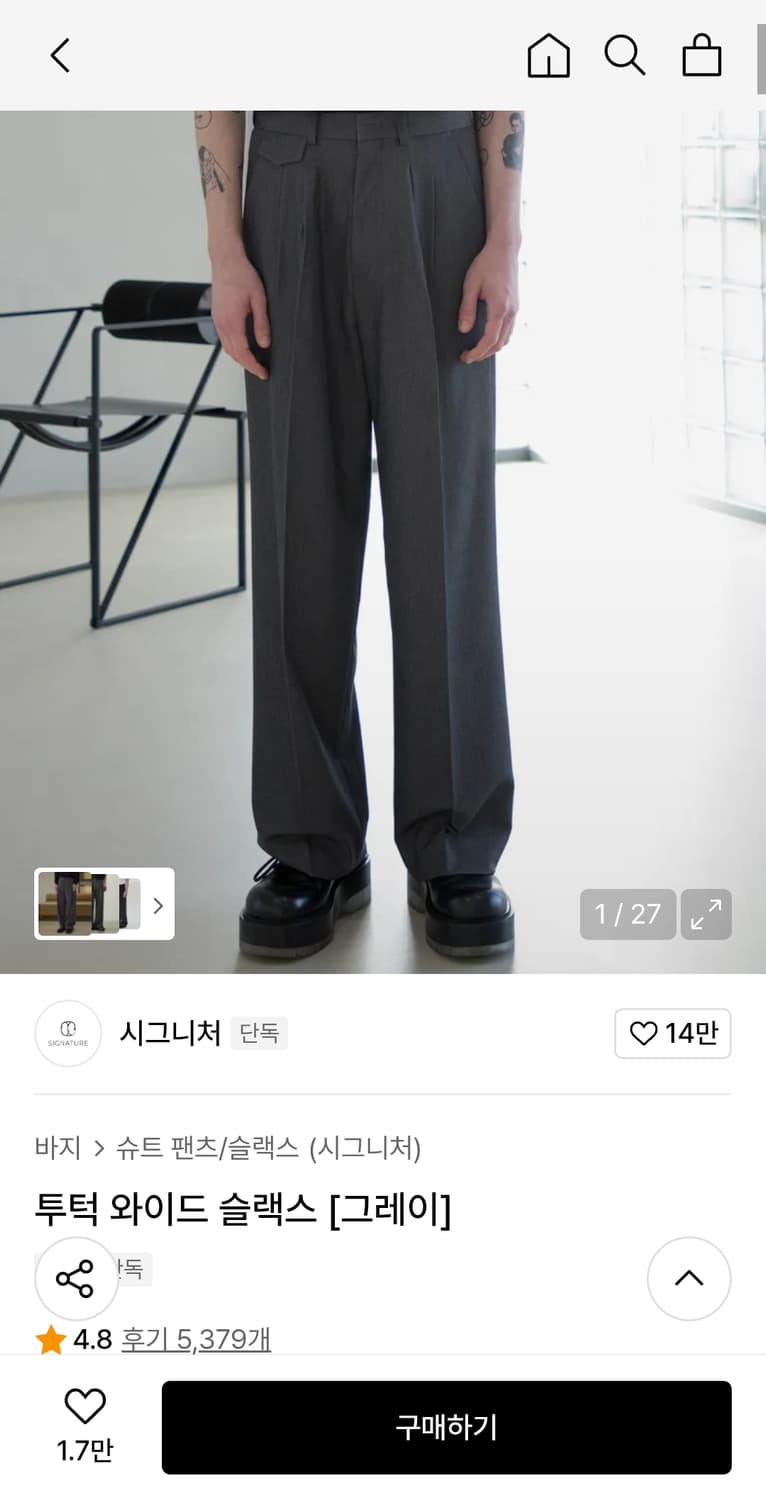Open the 시그니처 brand logo
Screen dimensions: 766x1500
tap(68, 1034)
